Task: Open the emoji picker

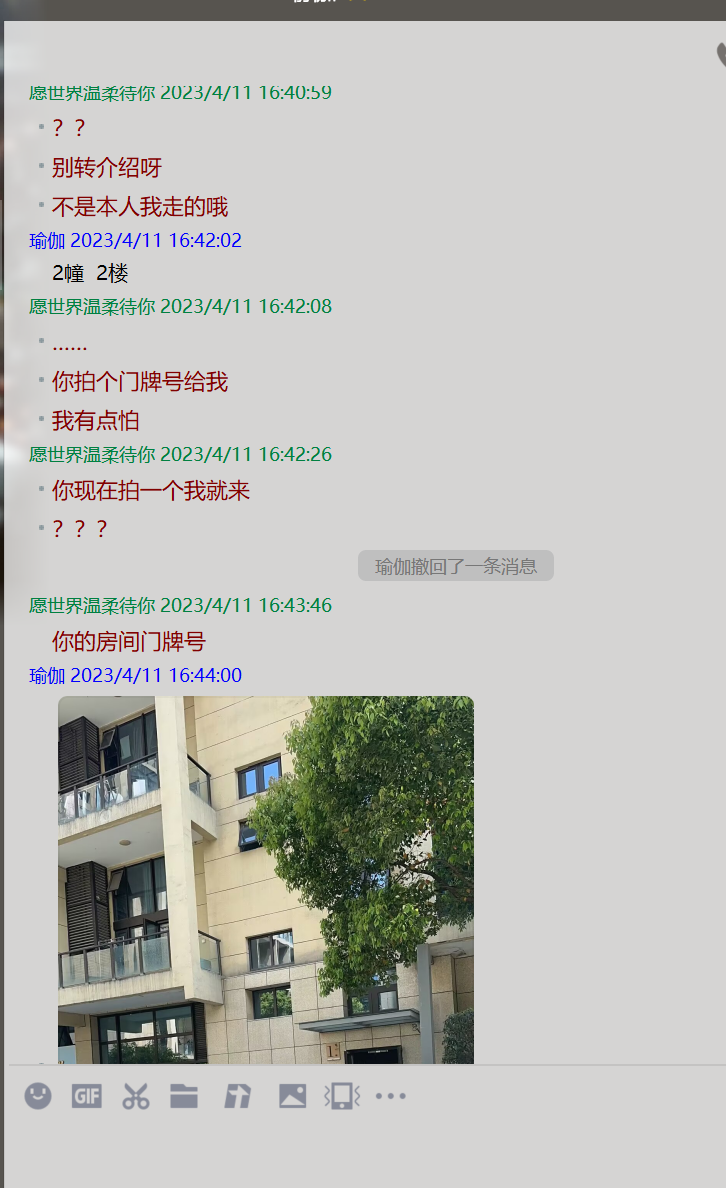Action: (38, 1097)
